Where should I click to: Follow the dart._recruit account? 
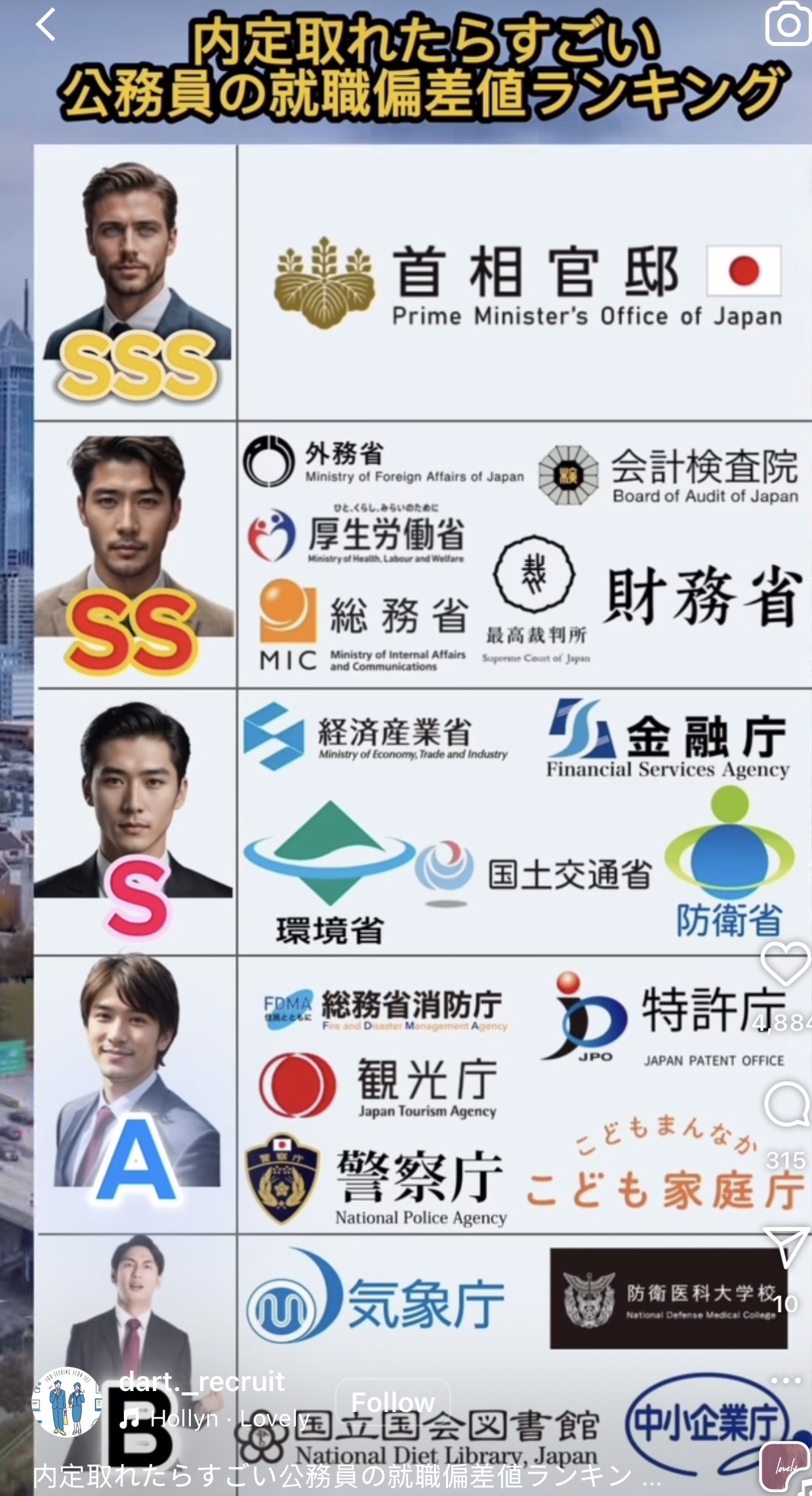tap(393, 1402)
